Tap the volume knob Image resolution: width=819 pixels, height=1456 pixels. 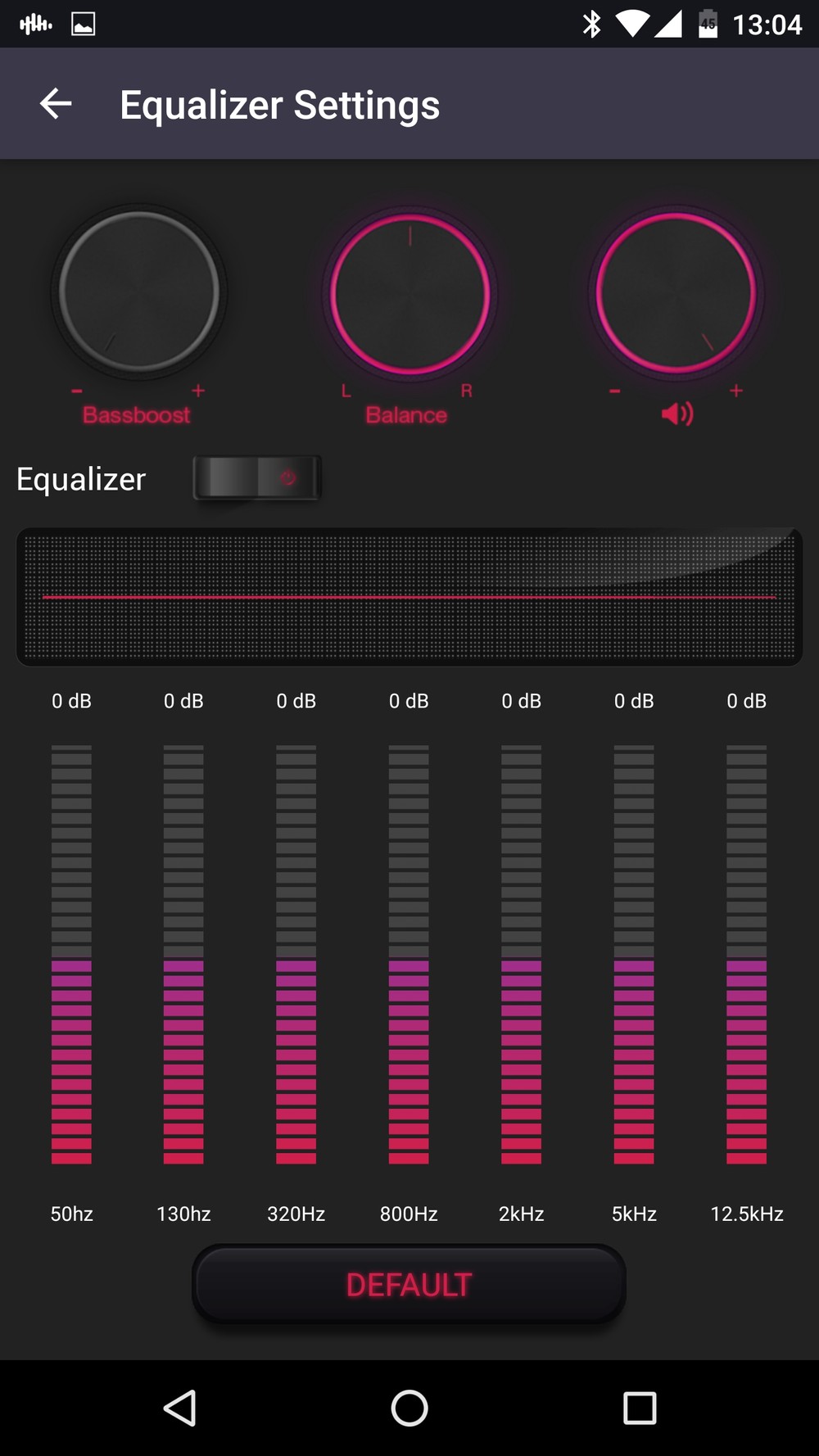pos(676,292)
